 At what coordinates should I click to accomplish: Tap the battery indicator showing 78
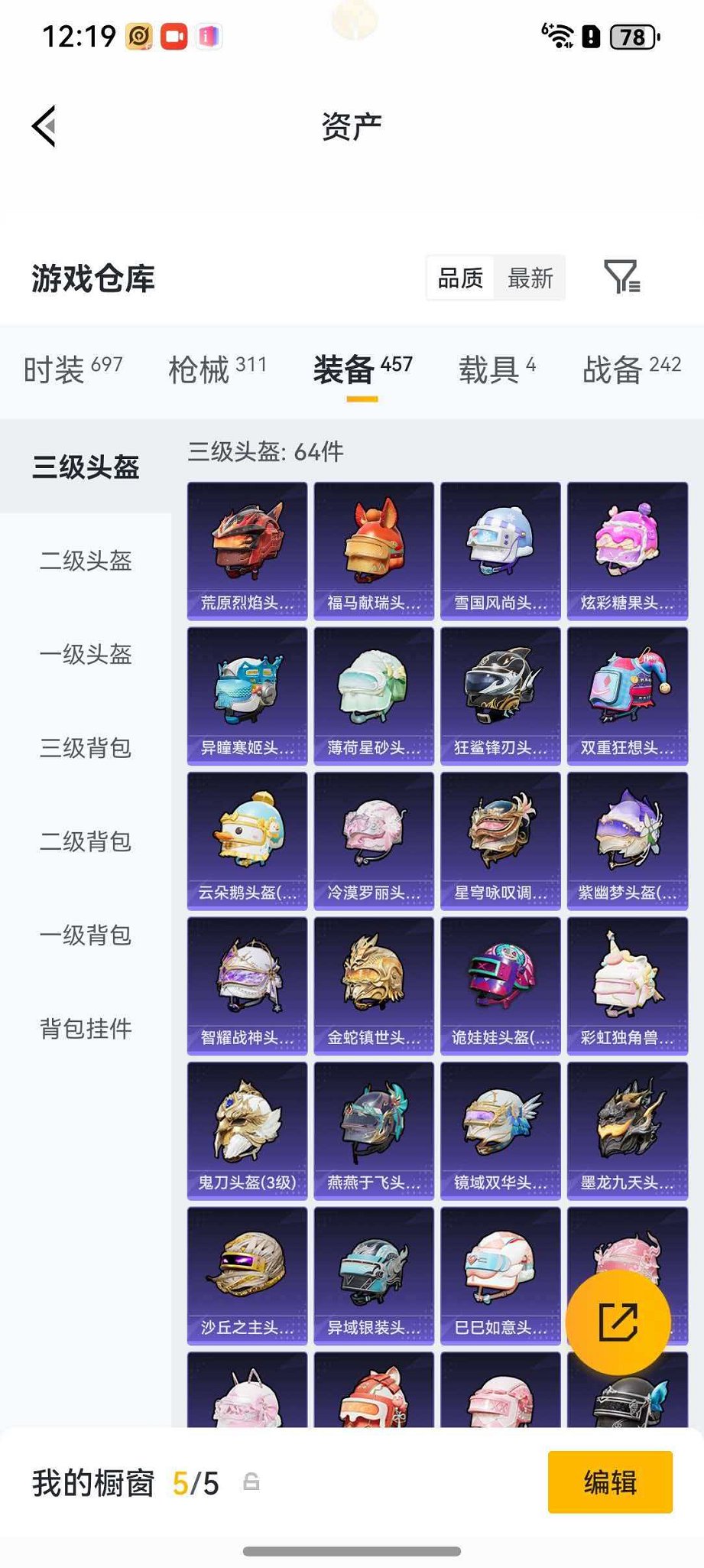(x=631, y=34)
